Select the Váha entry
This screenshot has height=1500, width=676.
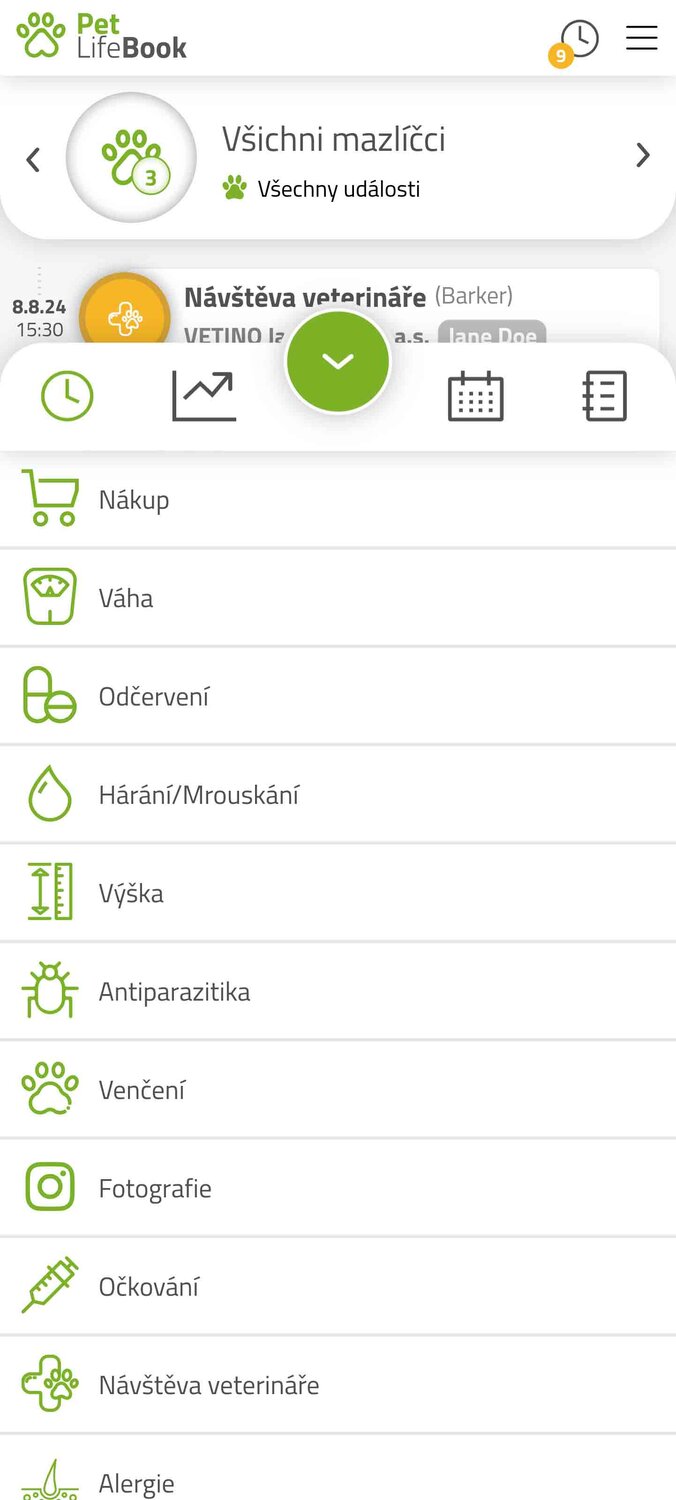click(x=338, y=597)
